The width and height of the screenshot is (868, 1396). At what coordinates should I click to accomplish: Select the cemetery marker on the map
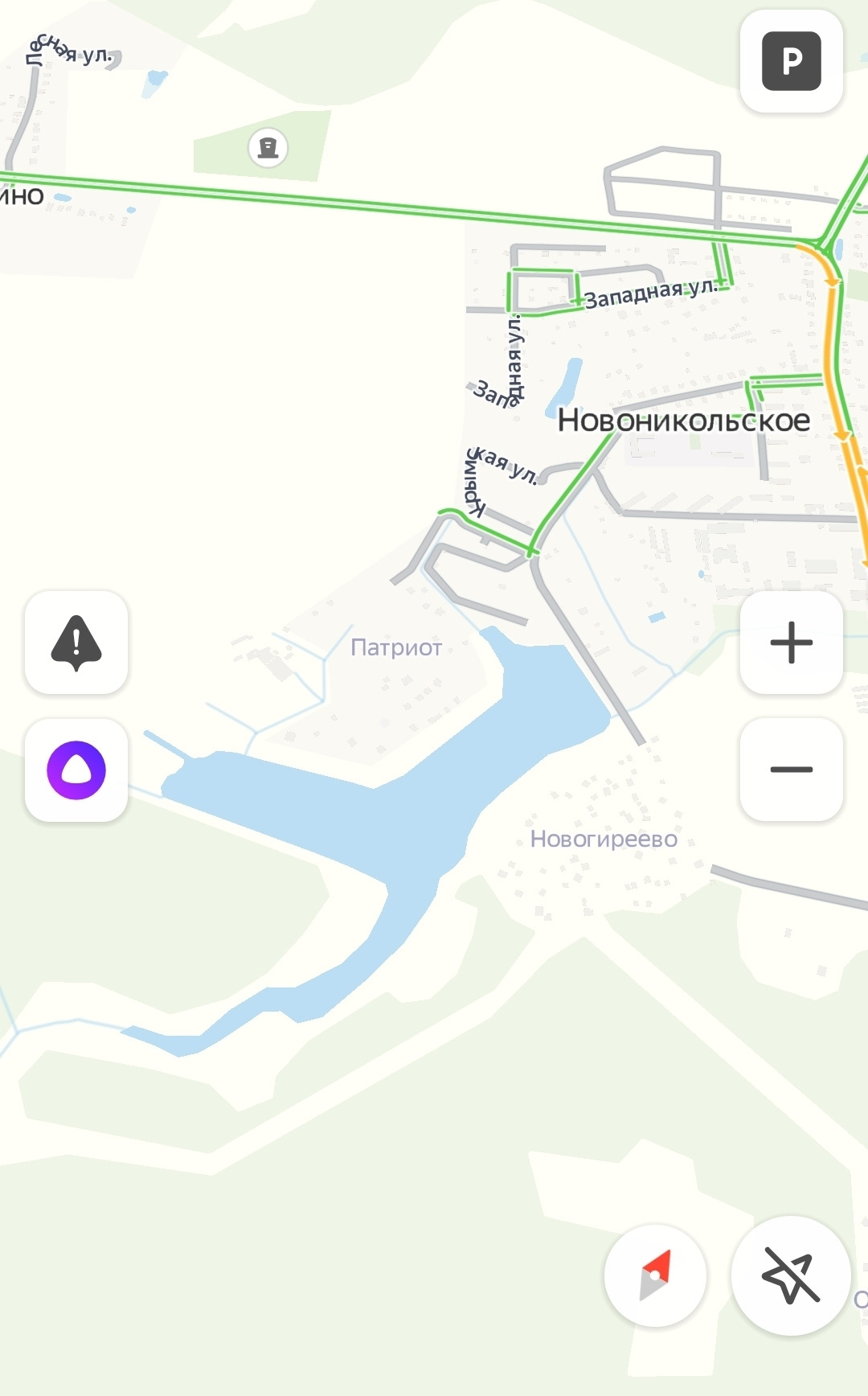268,148
